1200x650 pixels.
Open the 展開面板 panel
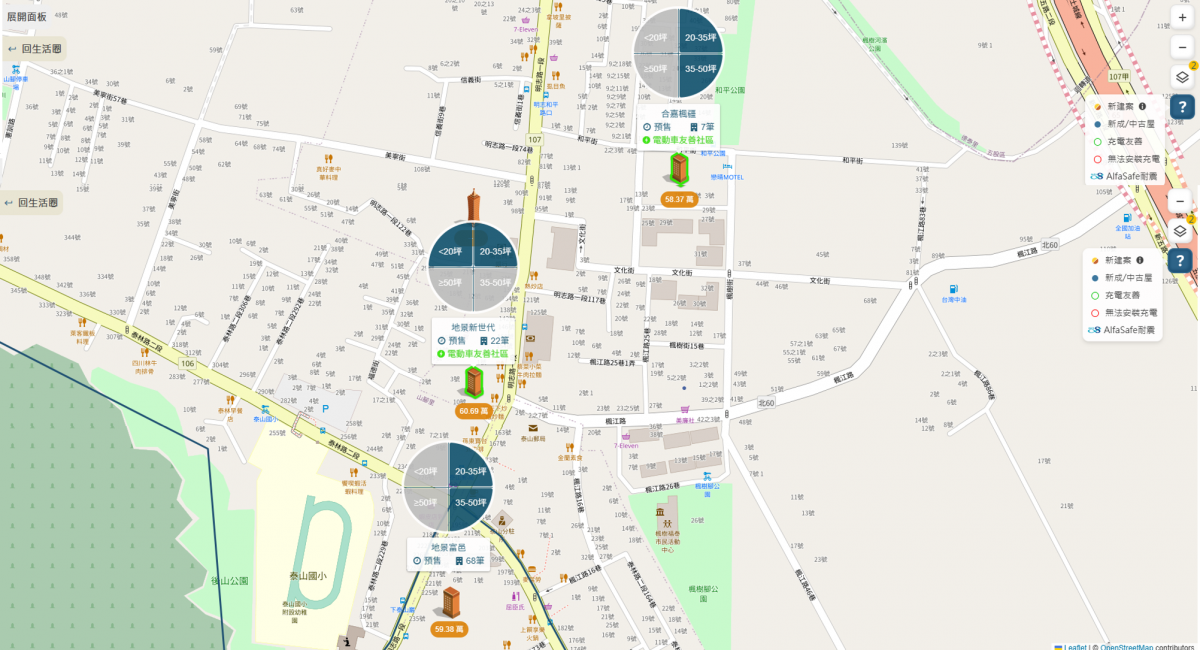[x=27, y=17]
